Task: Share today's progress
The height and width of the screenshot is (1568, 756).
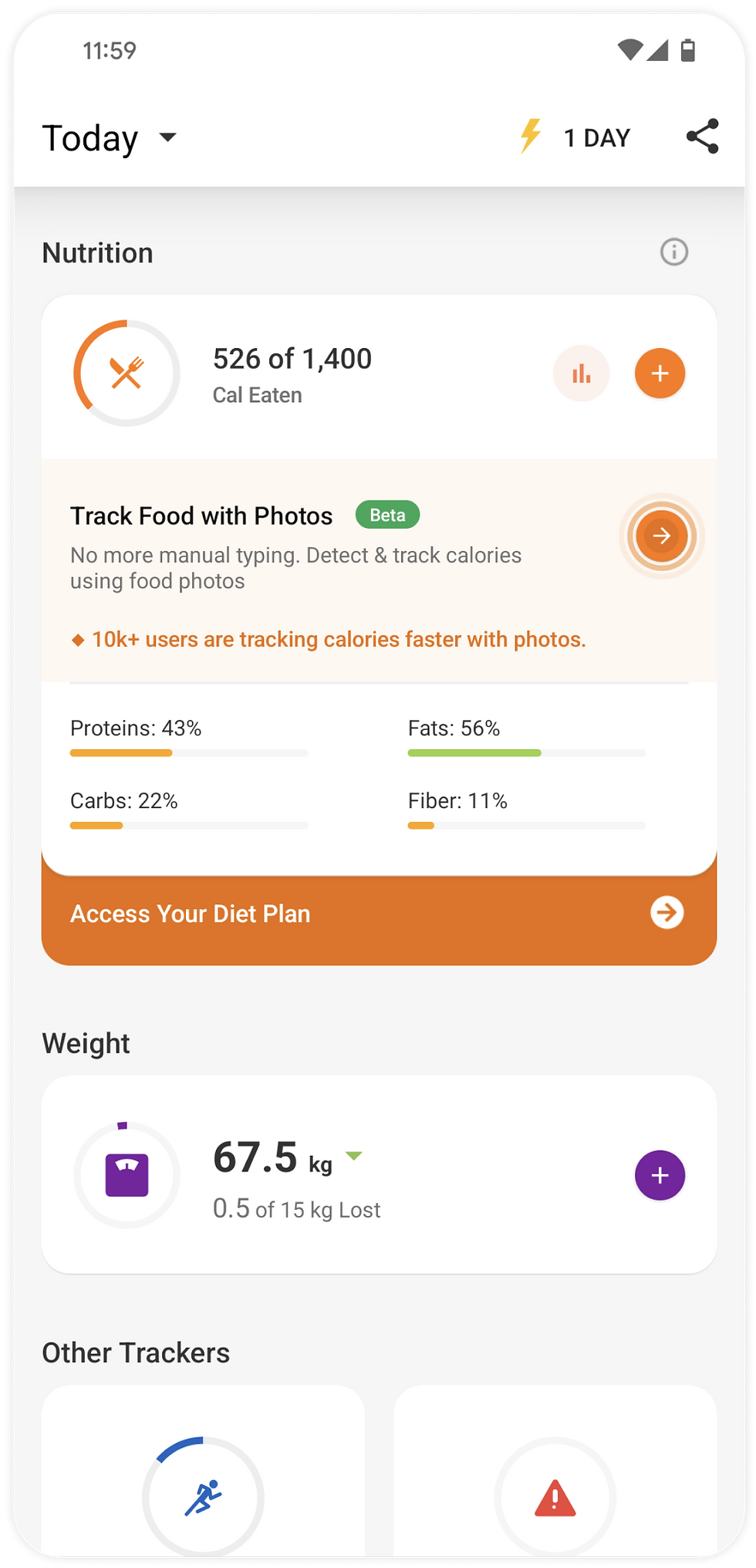Action: pyautogui.click(x=702, y=137)
